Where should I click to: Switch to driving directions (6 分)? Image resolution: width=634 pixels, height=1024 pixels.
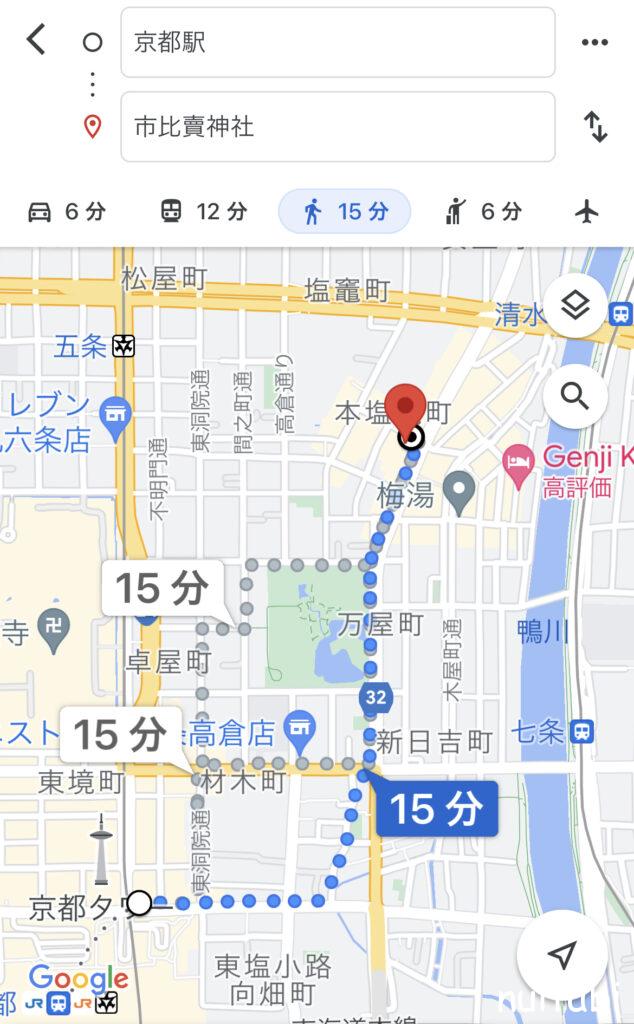coord(67,211)
